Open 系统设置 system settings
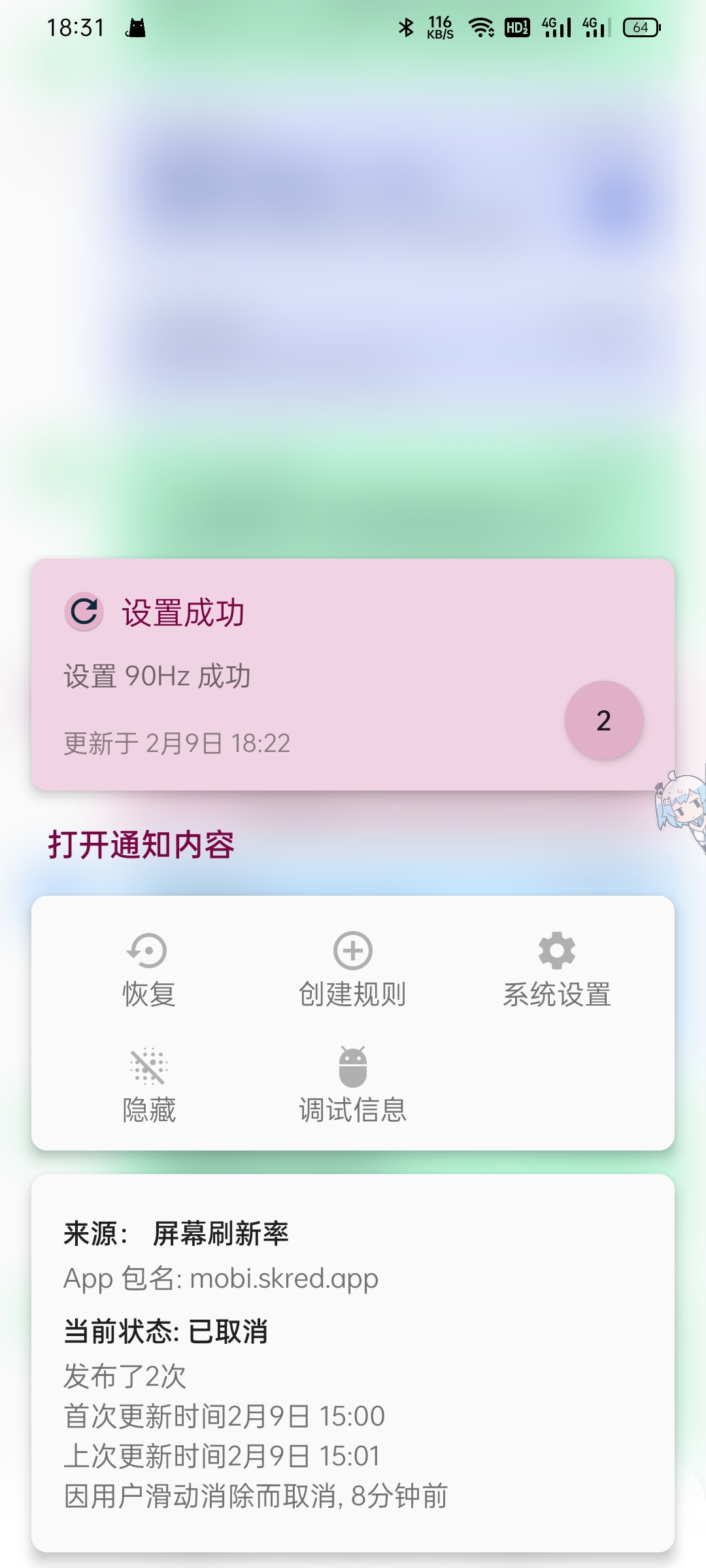706x1568 pixels. [557, 970]
